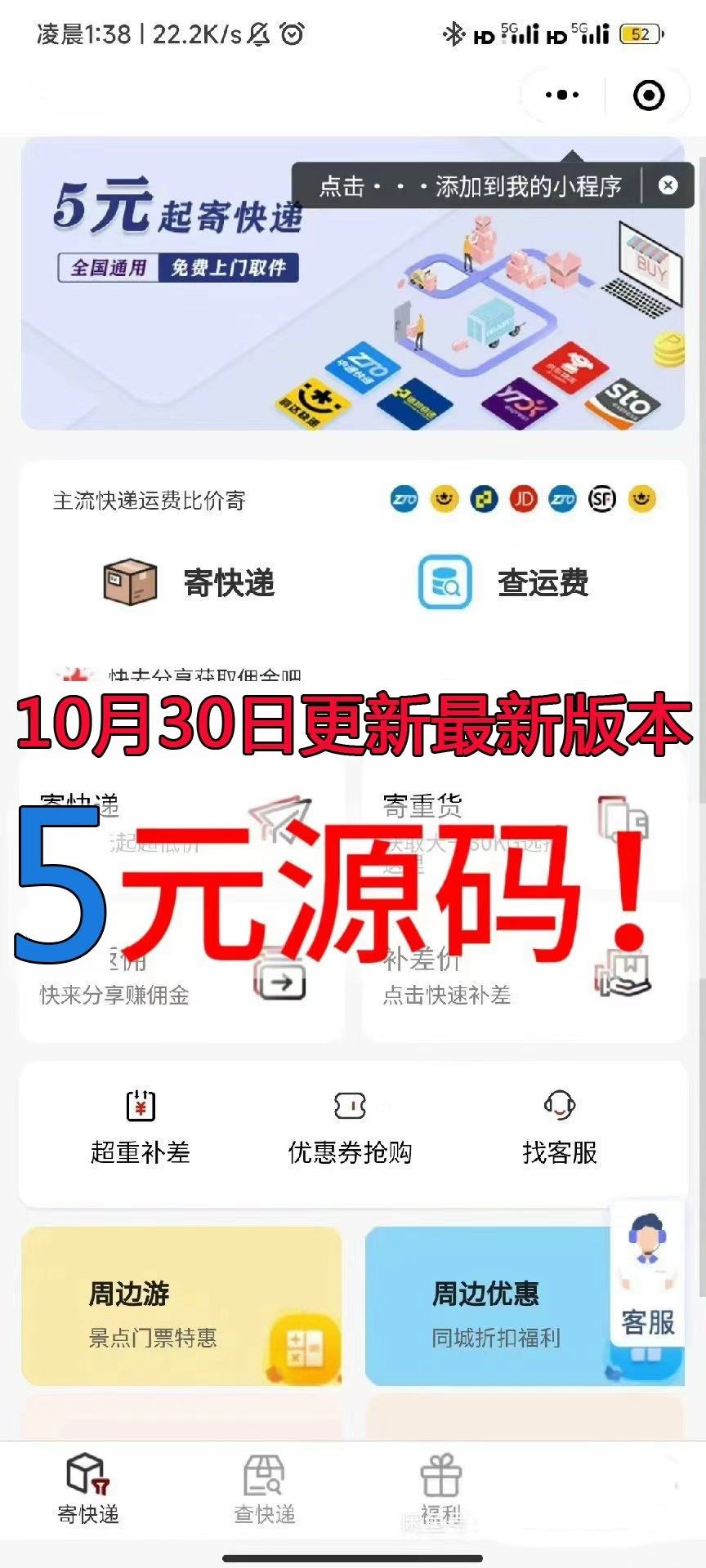Open 查运费 to check shipping cost
This screenshot has height=1568, width=706.
point(504,582)
